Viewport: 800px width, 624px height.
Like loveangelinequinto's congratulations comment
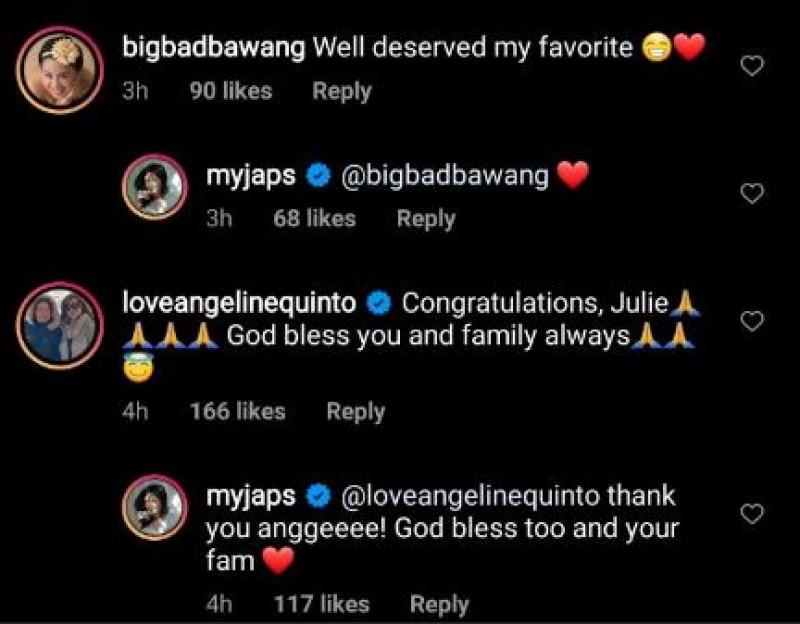click(x=755, y=321)
